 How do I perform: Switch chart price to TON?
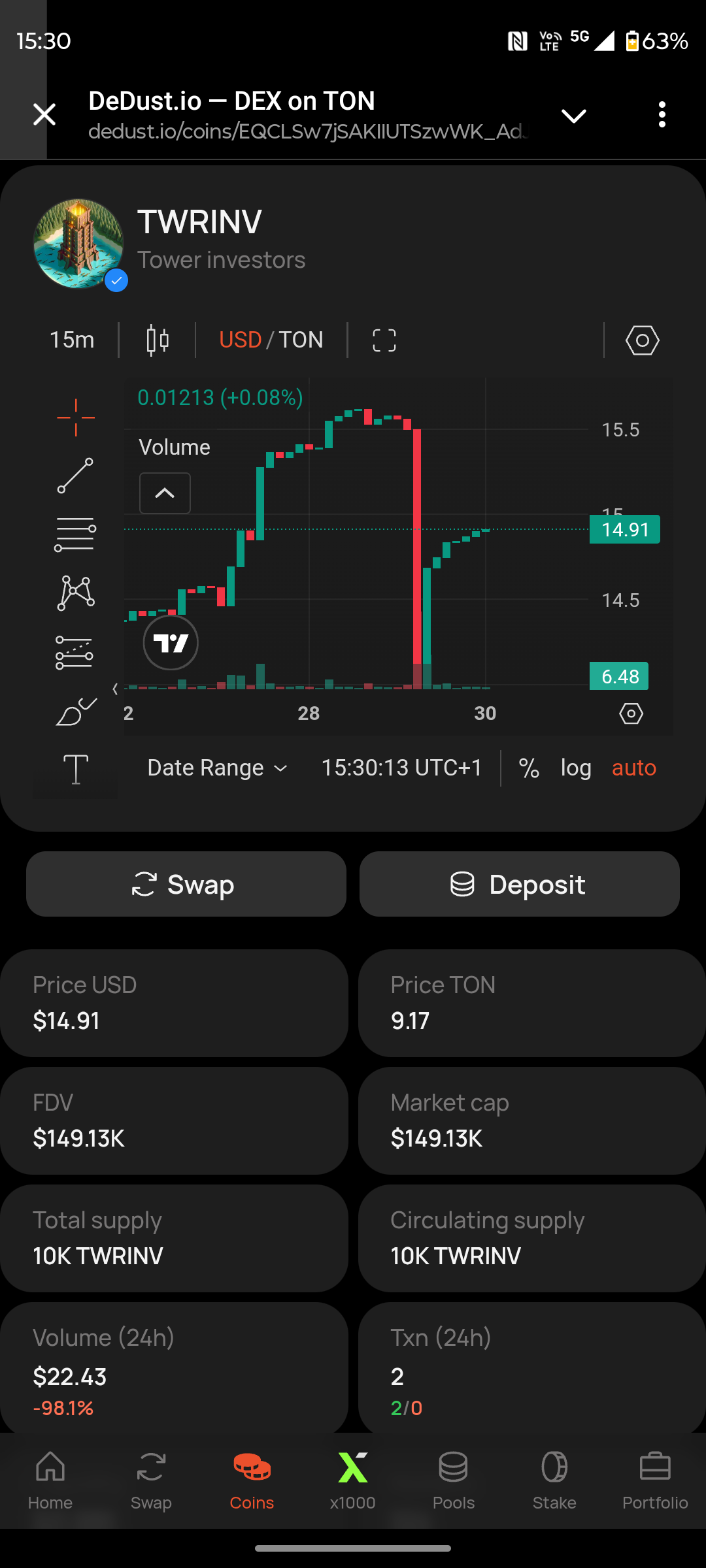[x=301, y=340]
